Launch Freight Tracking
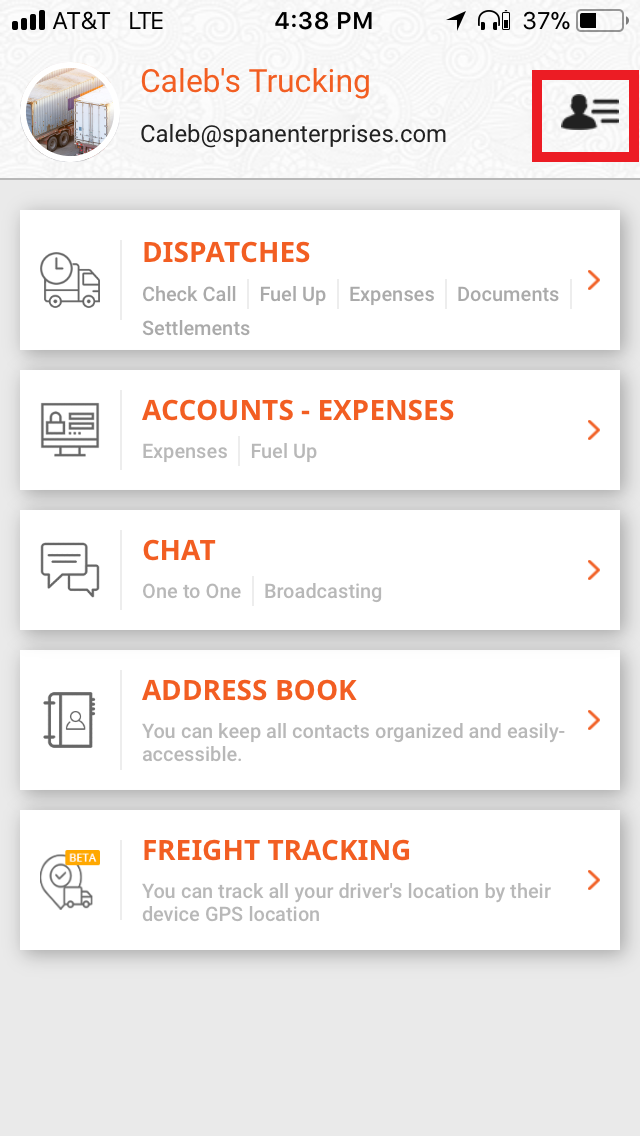 point(320,880)
